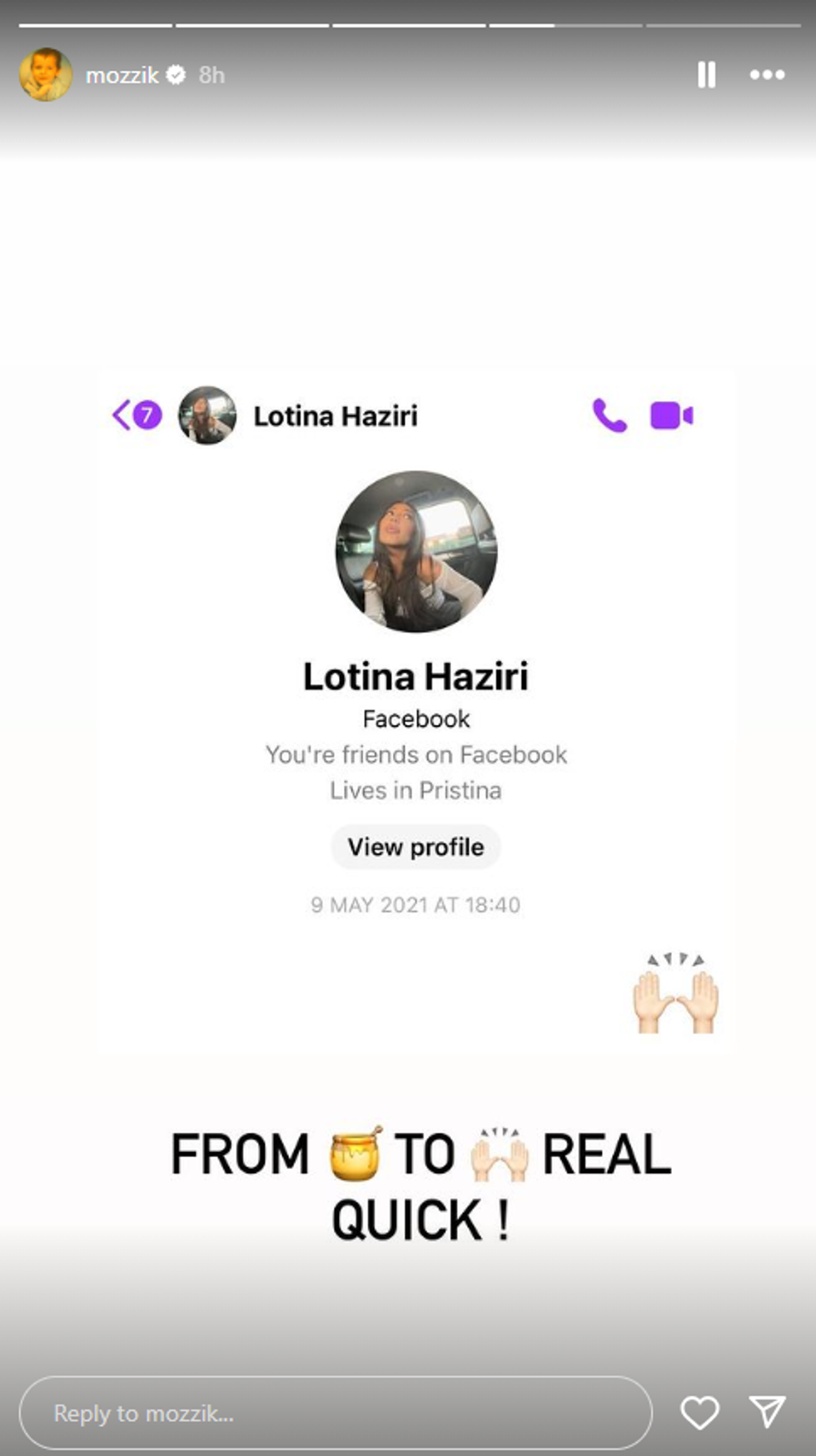
Task: Open mozzik's profile picture
Action: pos(45,75)
